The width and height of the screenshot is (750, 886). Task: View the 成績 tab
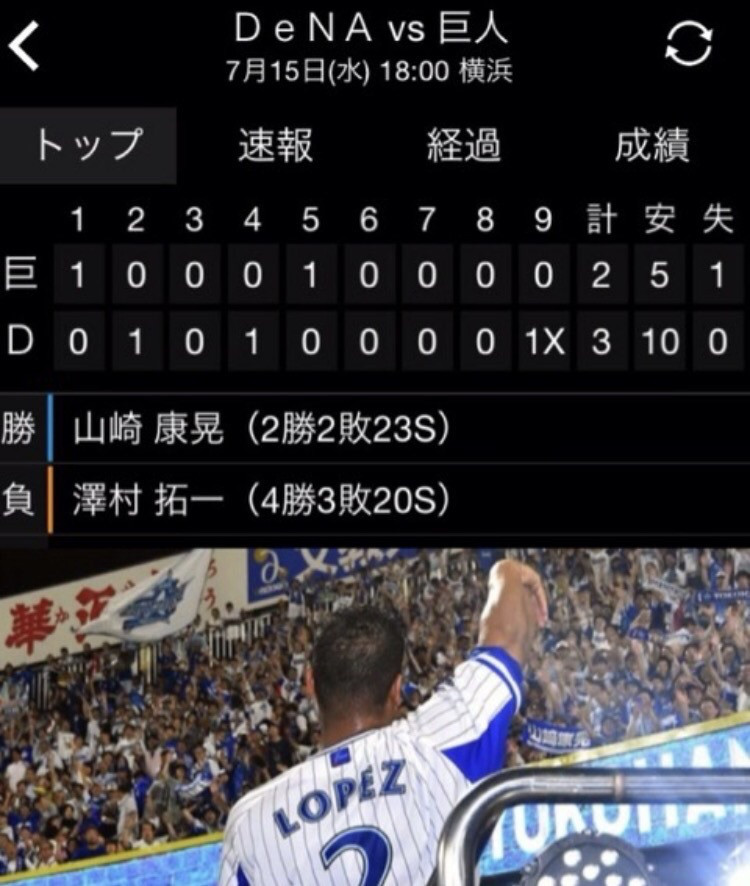(x=652, y=146)
